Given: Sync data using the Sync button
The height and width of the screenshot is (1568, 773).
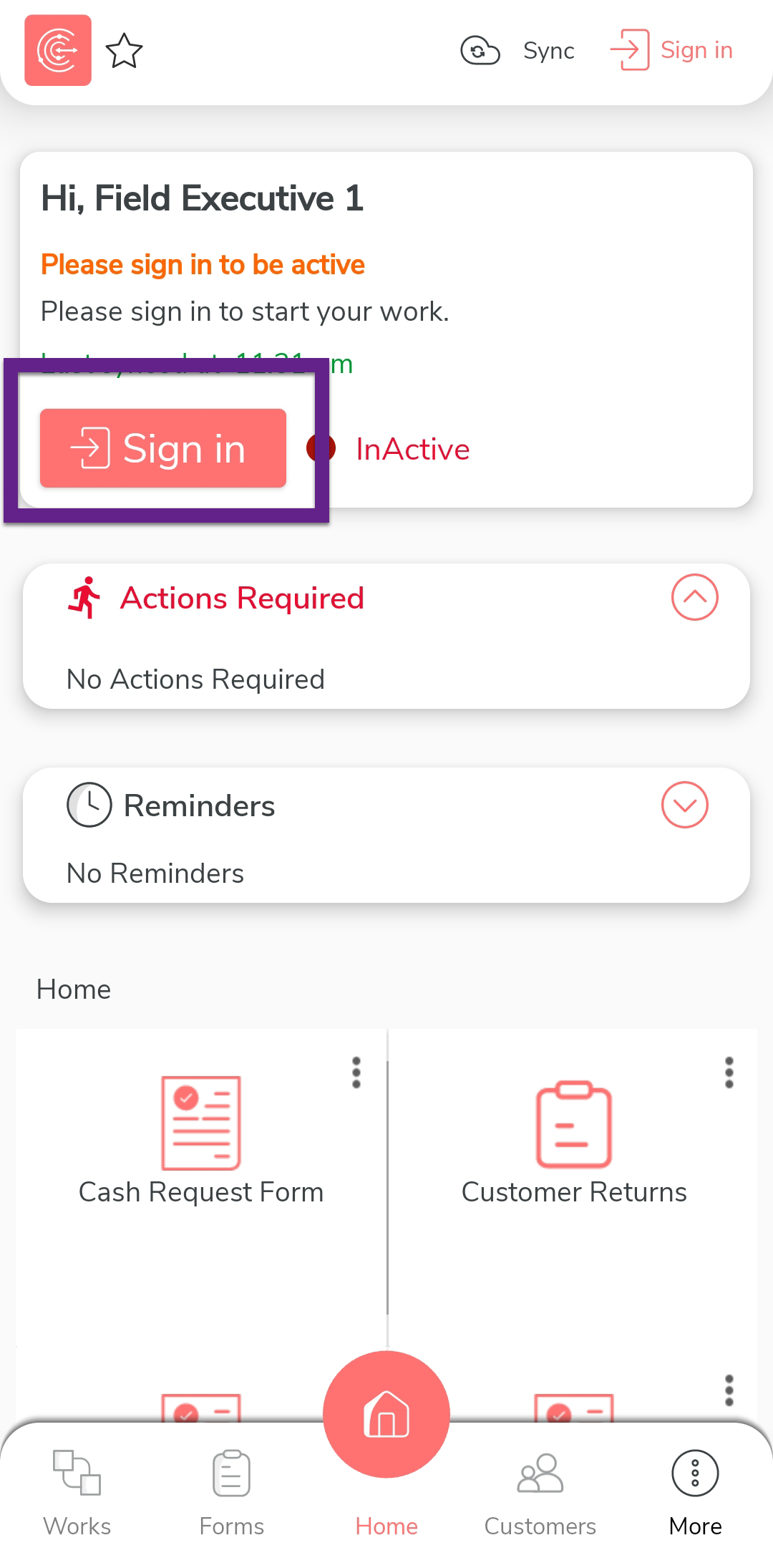Looking at the screenshot, I should (517, 51).
